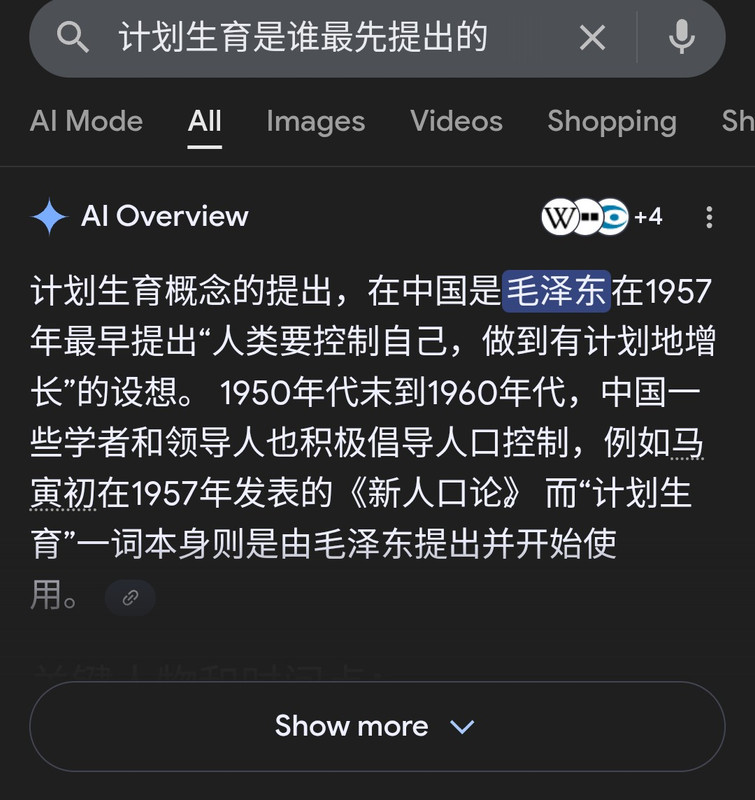This screenshot has height=800, width=755.
Task: Switch to the Images tab
Action: point(315,121)
